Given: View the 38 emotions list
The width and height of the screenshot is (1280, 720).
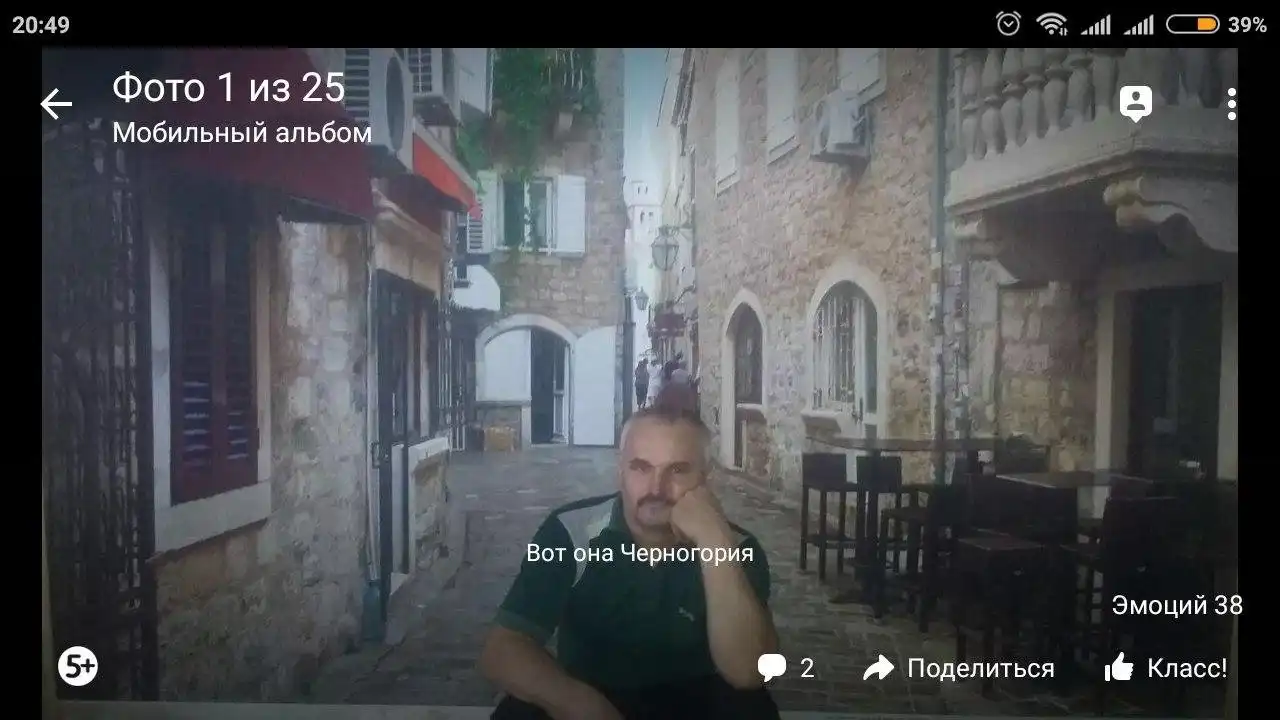Looking at the screenshot, I should (x=1177, y=605).
